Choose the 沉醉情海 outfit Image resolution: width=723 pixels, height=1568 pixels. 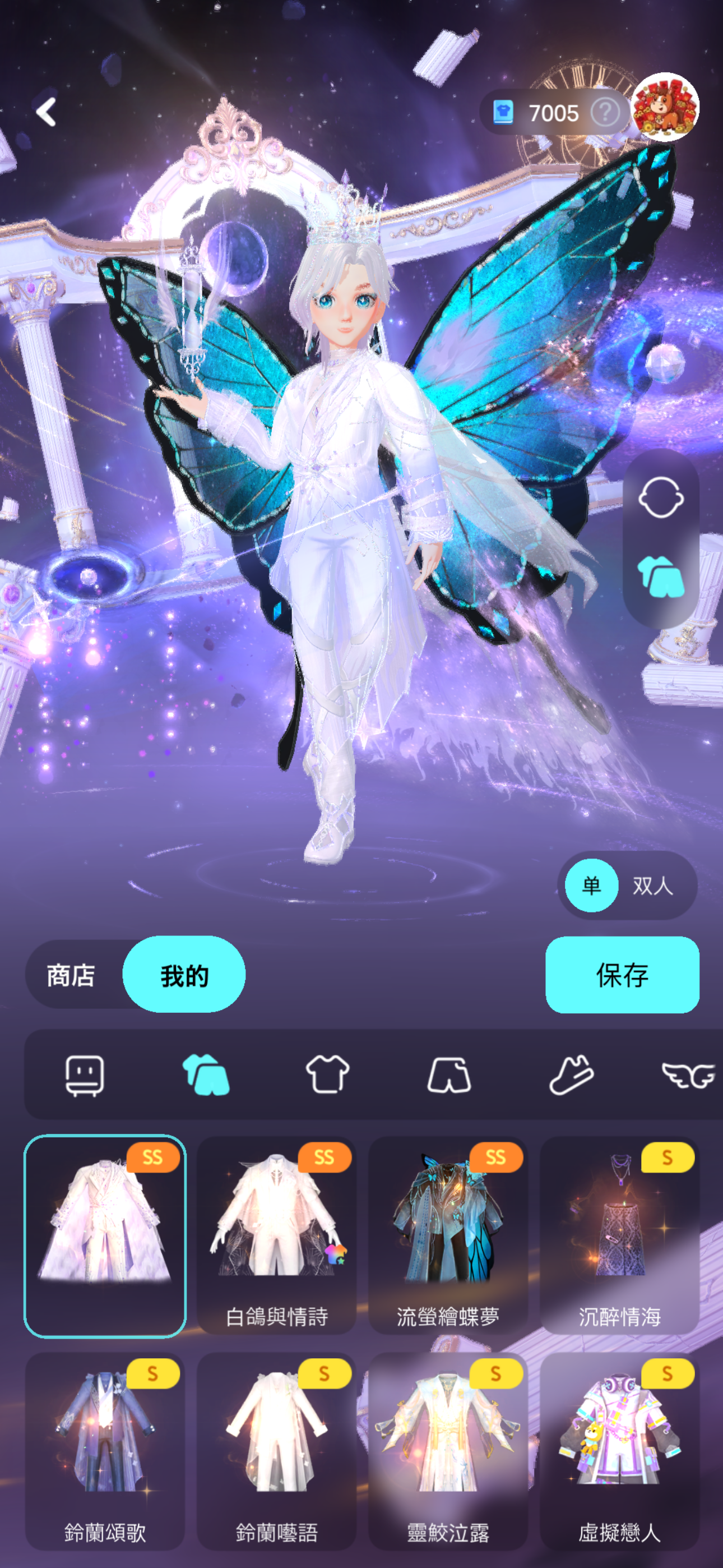click(619, 1234)
